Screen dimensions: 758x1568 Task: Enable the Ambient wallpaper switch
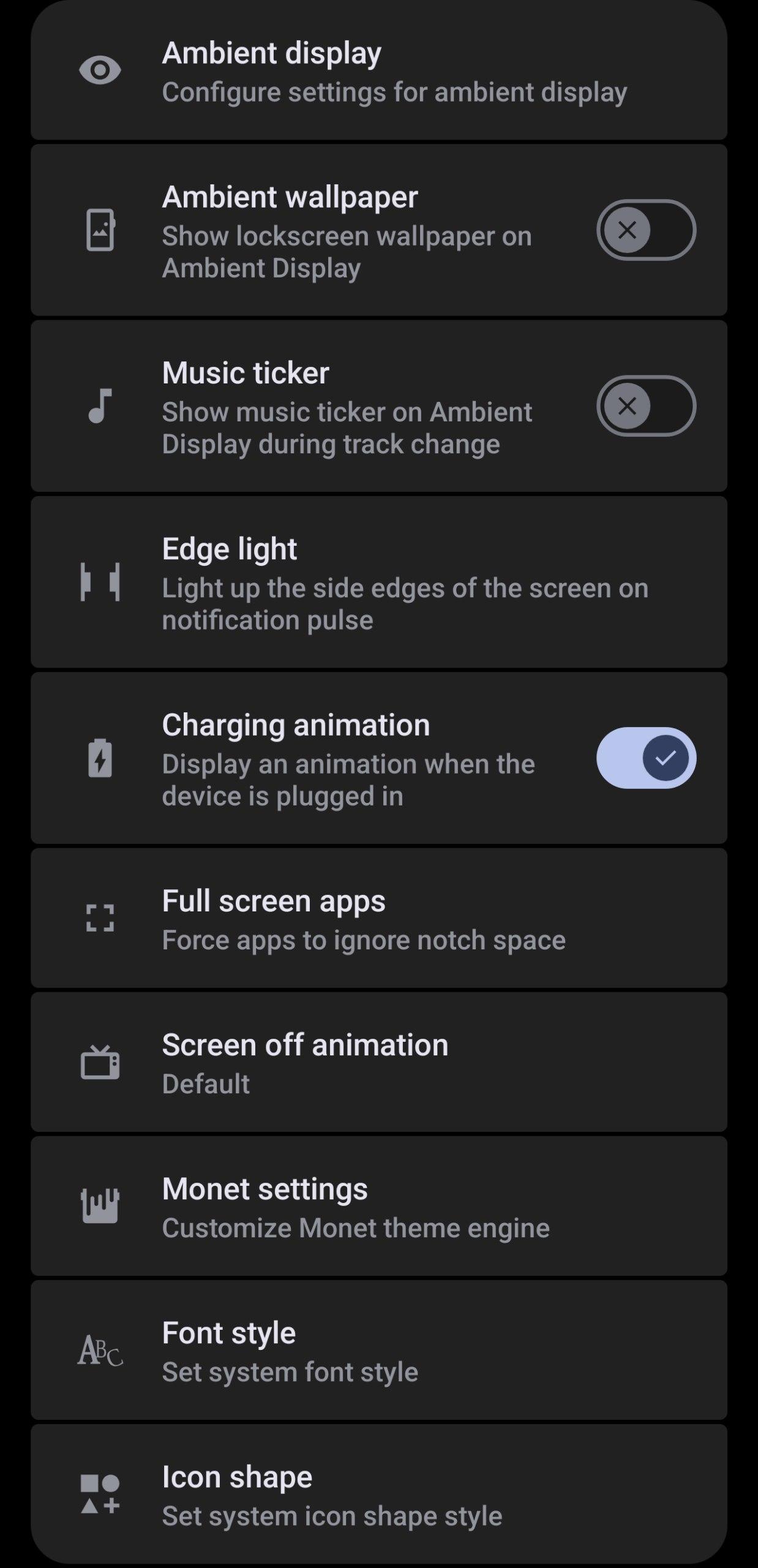[x=646, y=230]
